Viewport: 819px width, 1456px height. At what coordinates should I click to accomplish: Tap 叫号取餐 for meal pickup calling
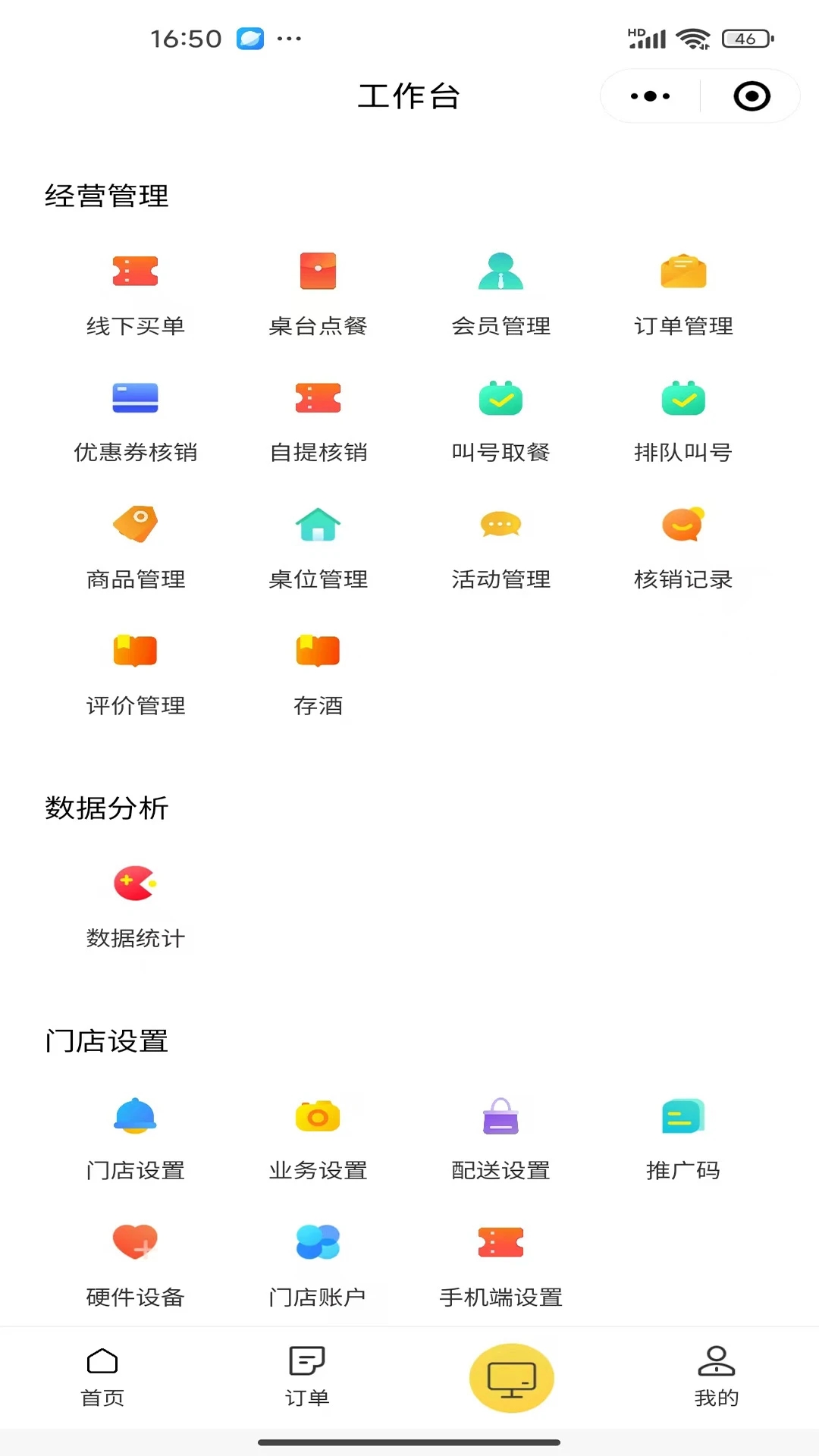500,421
